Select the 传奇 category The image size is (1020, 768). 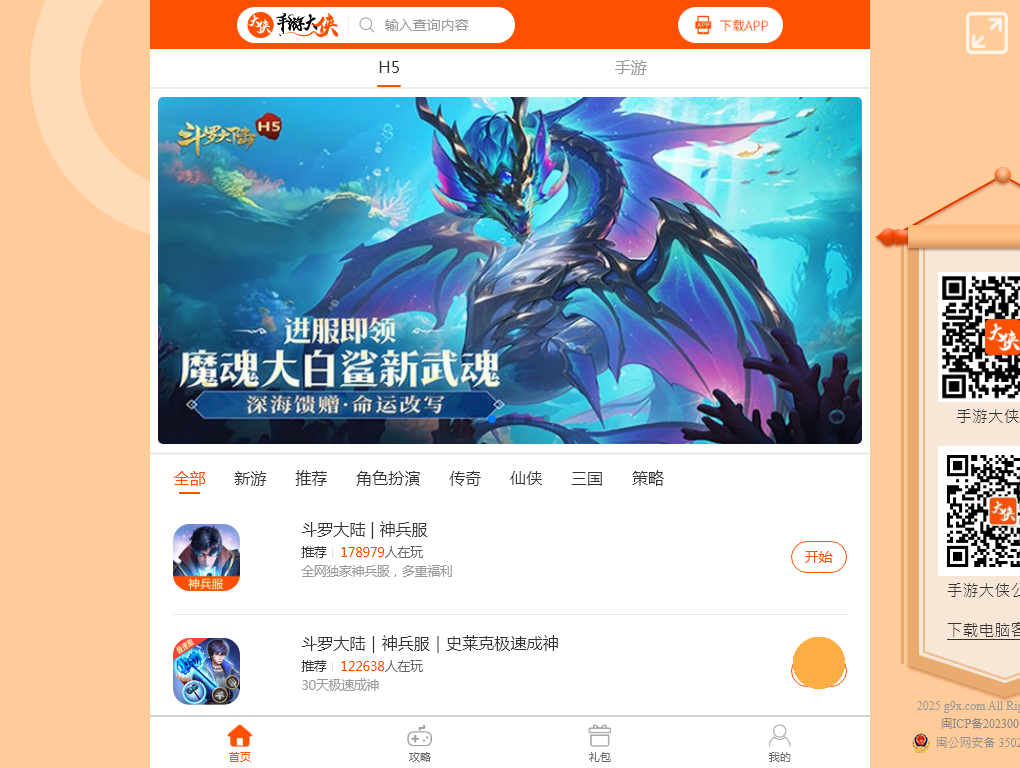[x=465, y=479]
